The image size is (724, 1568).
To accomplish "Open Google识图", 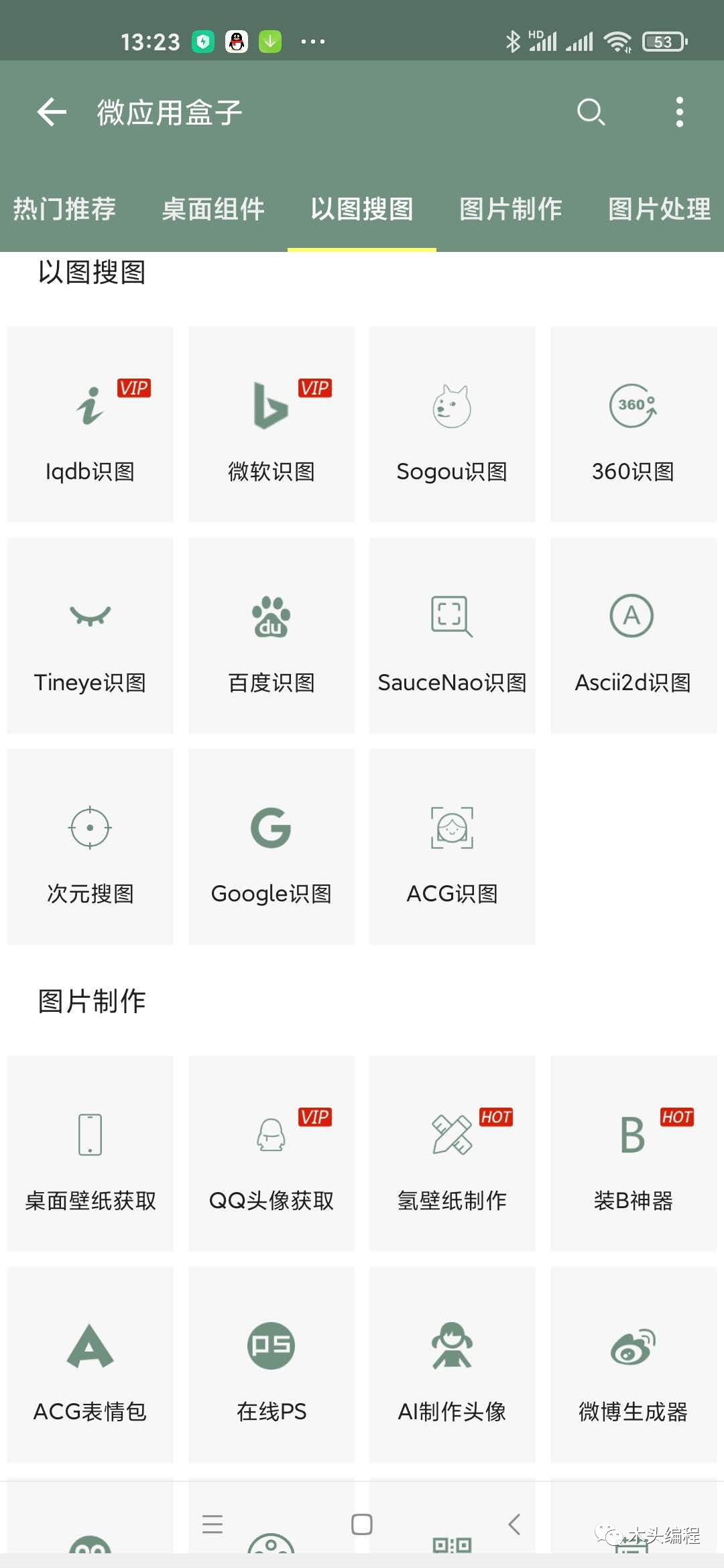I will (271, 847).
